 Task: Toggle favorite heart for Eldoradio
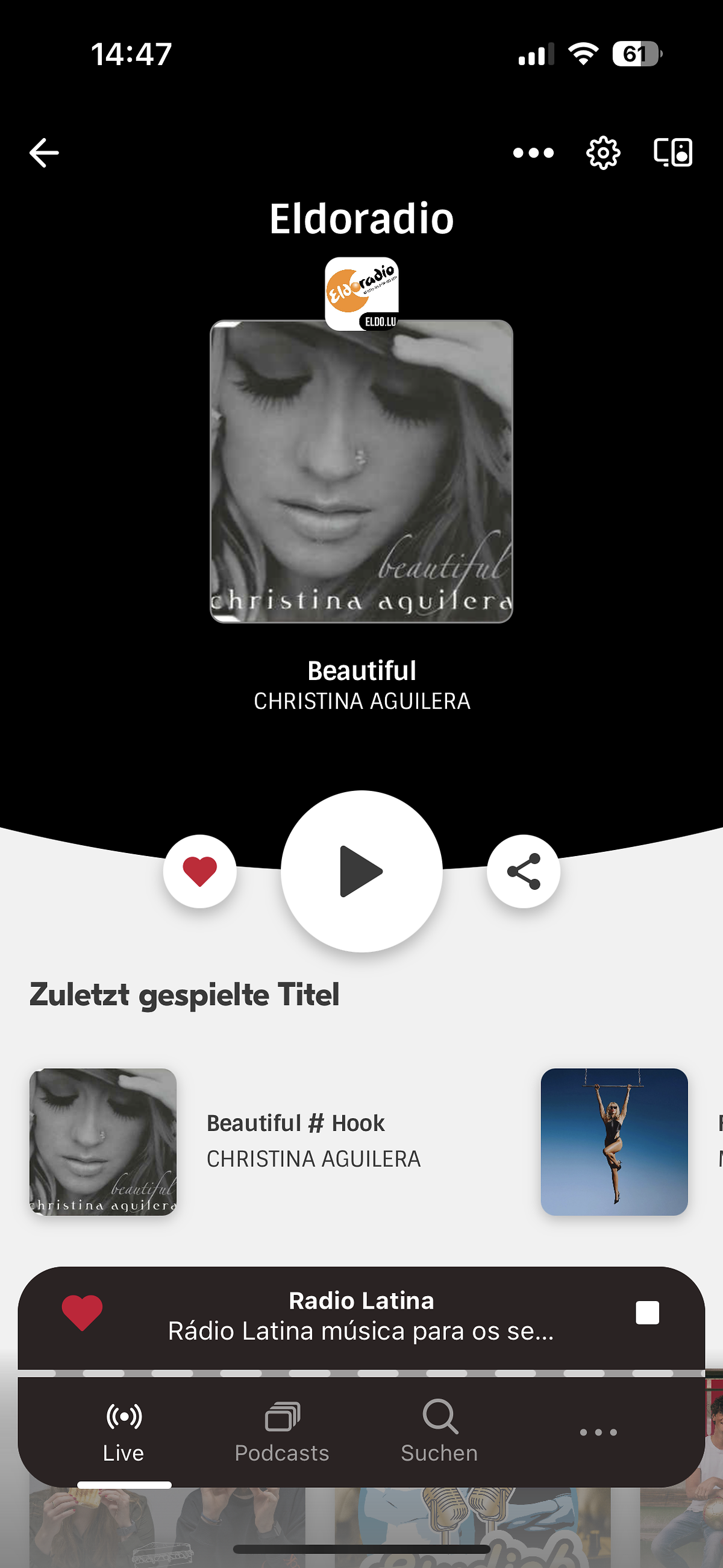199,871
